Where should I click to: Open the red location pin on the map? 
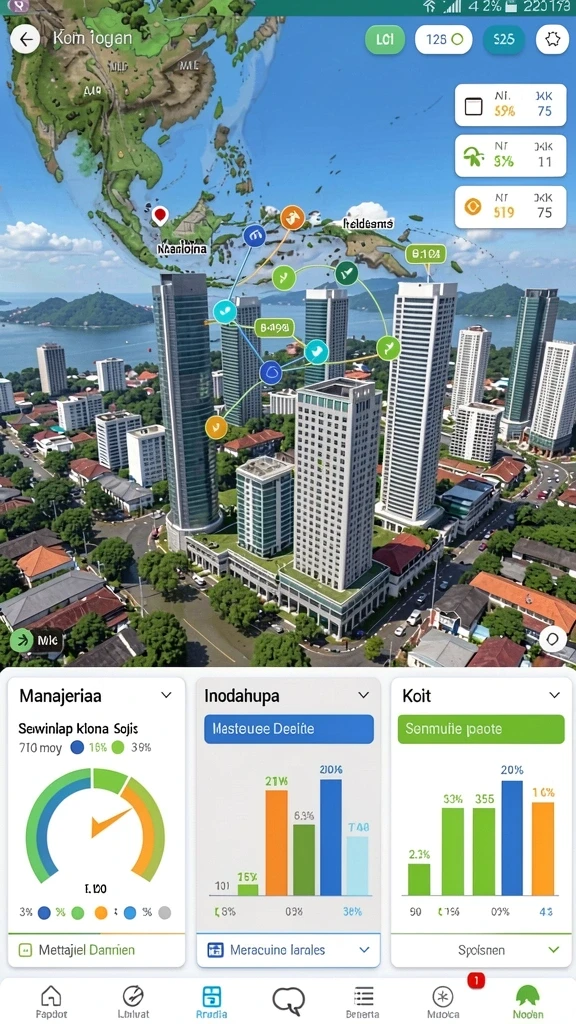[x=159, y=215]
